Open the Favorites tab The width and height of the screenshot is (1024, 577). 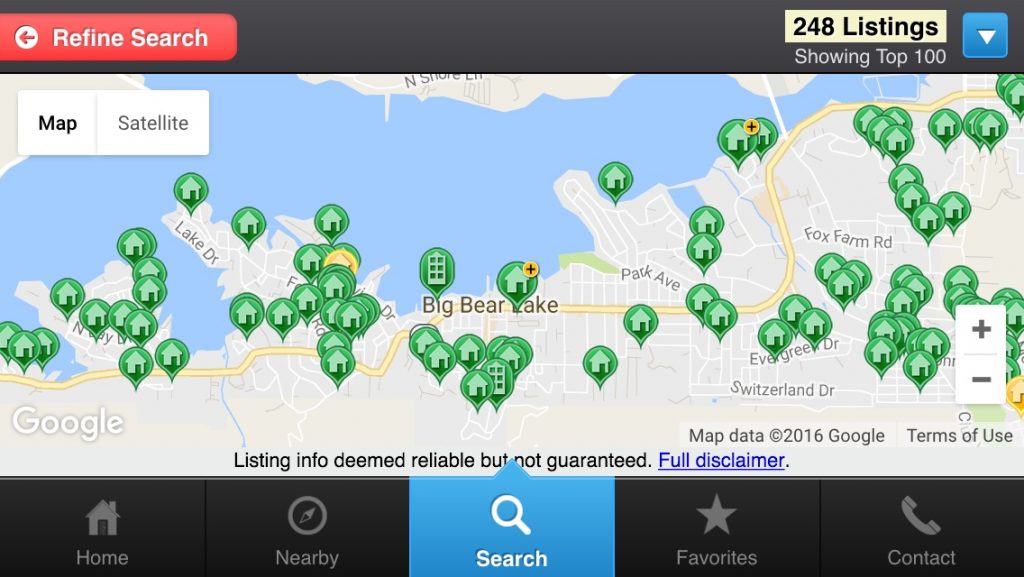(x=716, y=530)
